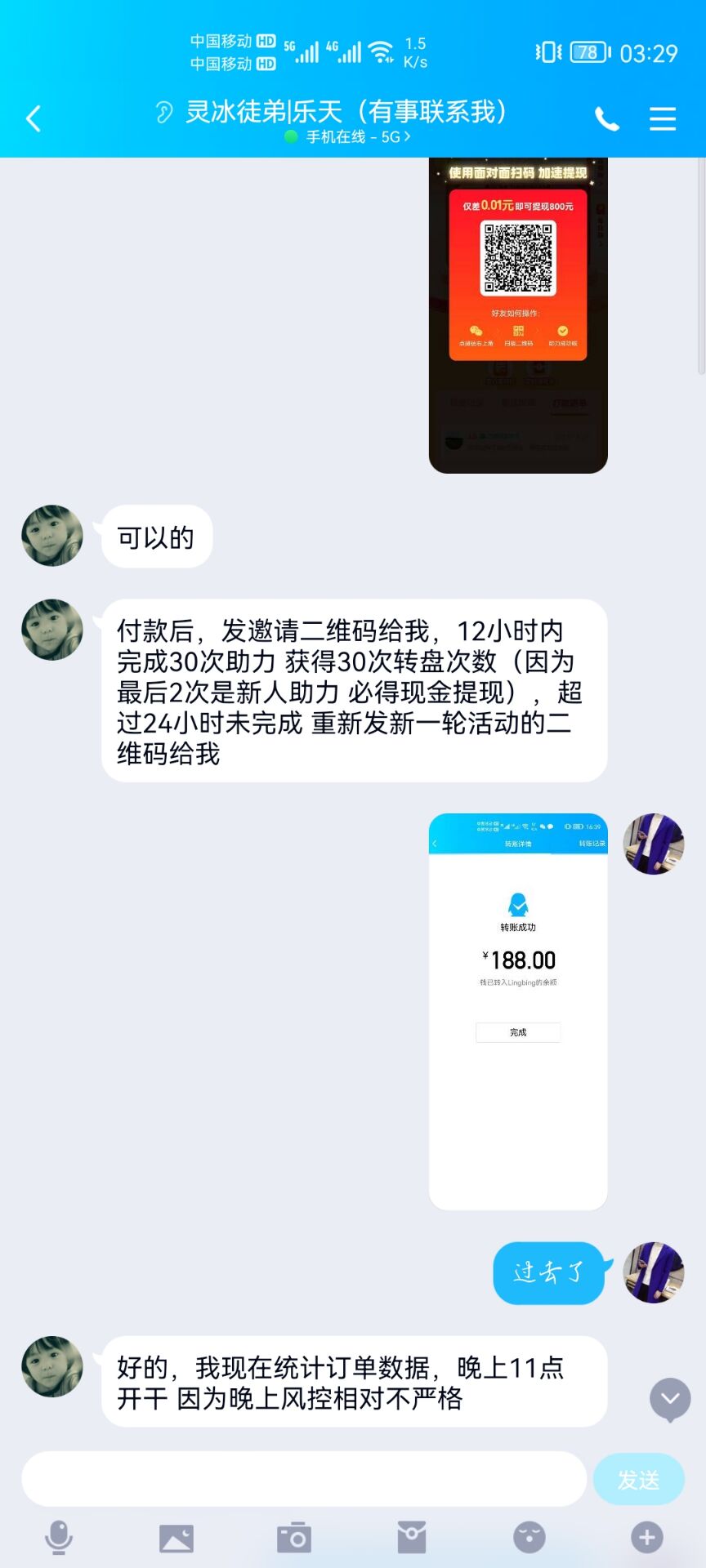
Task: Open the chat settings menu
Action: 663,119
